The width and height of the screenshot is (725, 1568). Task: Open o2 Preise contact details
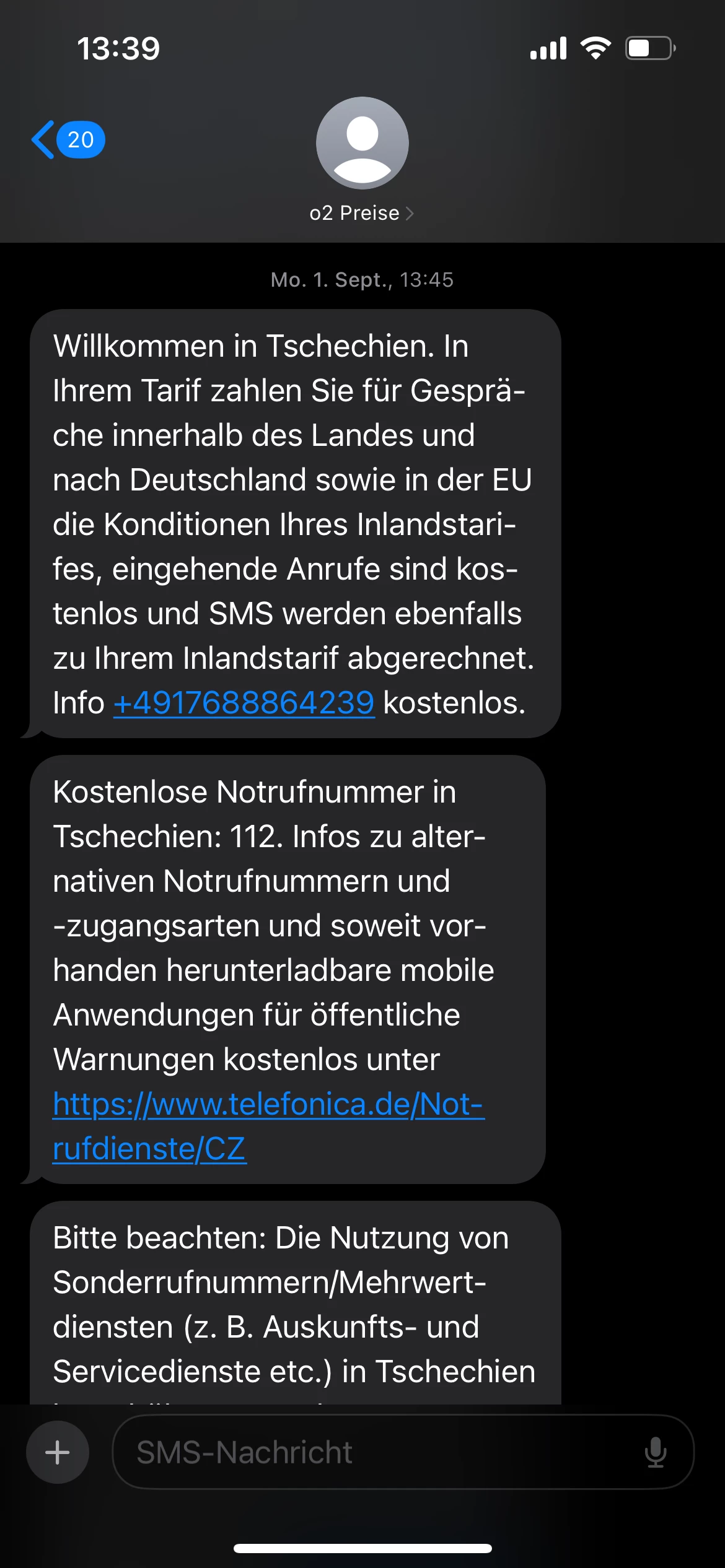coord(362,212)
